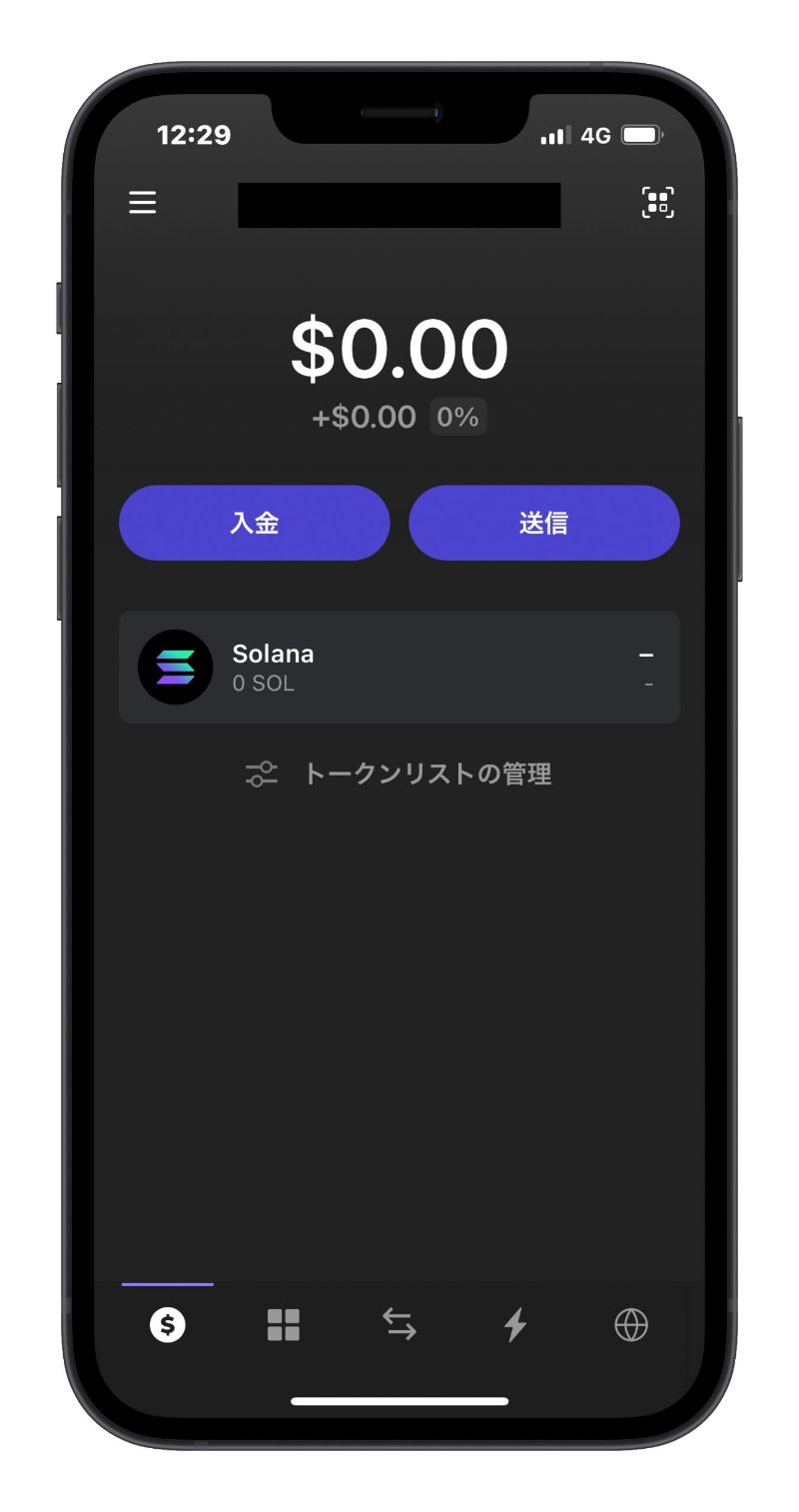Switch to the lightning bolt activity tab

click(x=515, y=1325)
